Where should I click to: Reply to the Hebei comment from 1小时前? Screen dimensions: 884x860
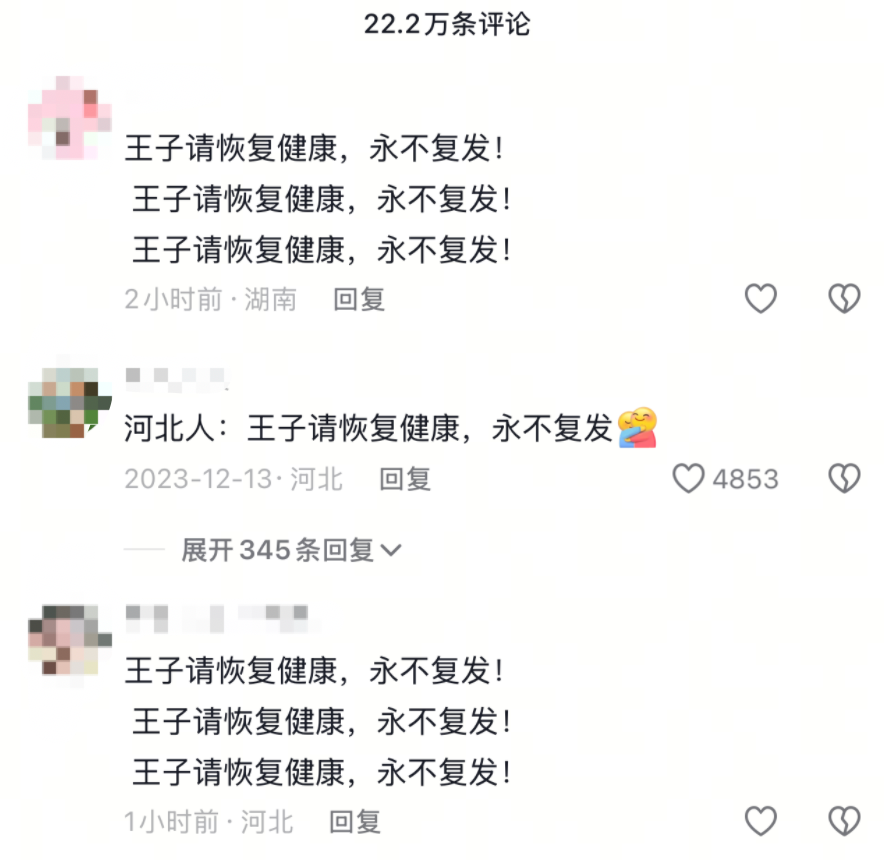[355, 822]
